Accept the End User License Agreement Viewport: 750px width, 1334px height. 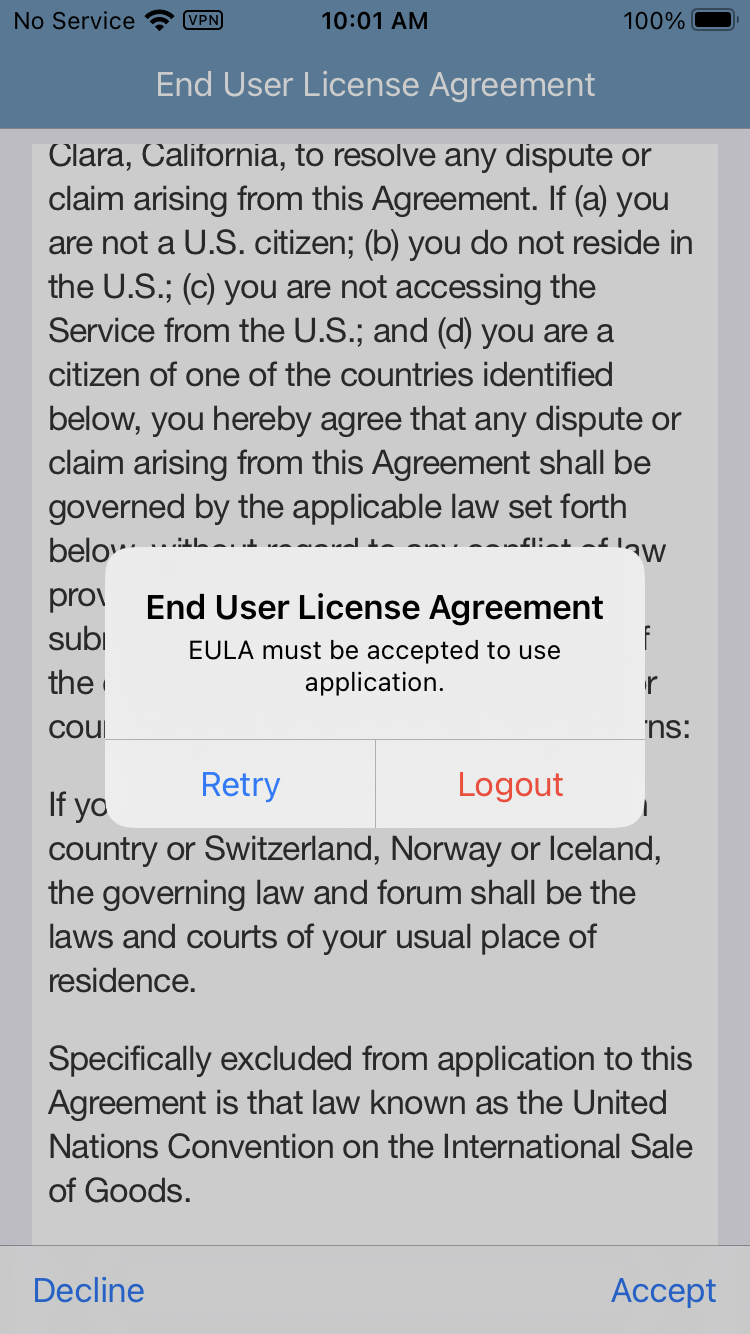(x=664, y=1291)
